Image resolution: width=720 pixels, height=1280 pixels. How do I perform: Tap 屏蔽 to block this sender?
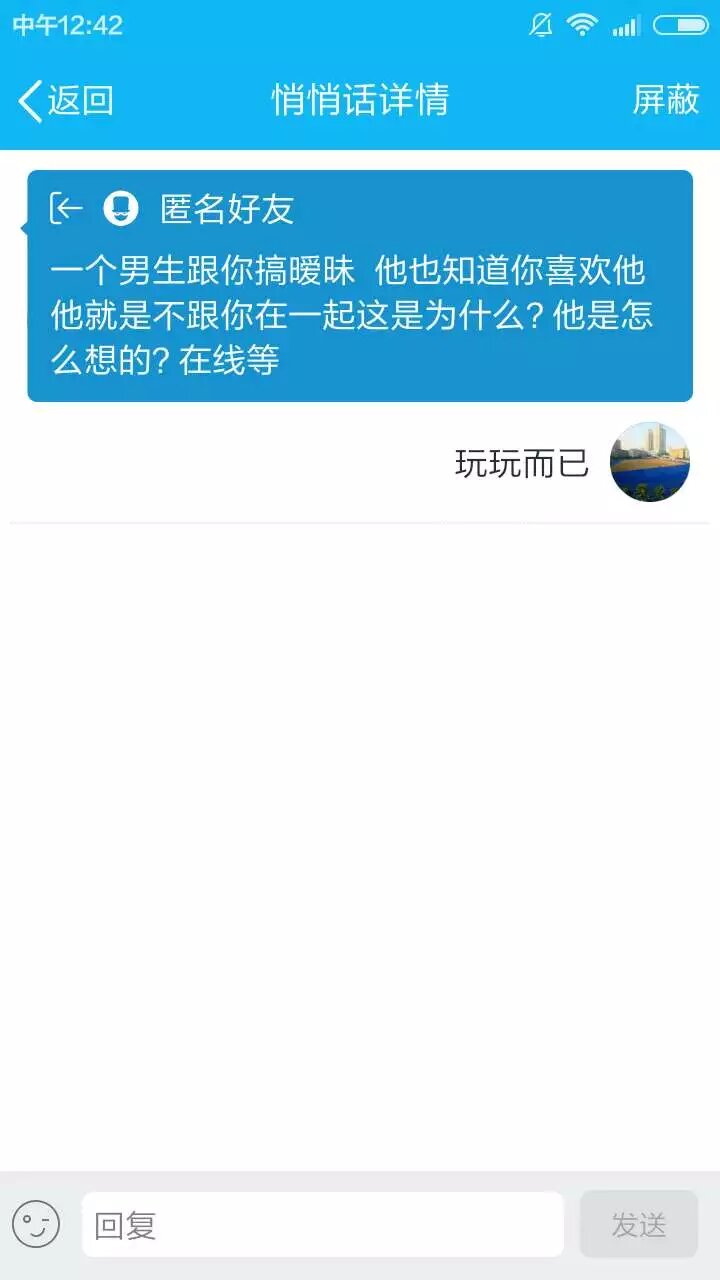(665, 100)
